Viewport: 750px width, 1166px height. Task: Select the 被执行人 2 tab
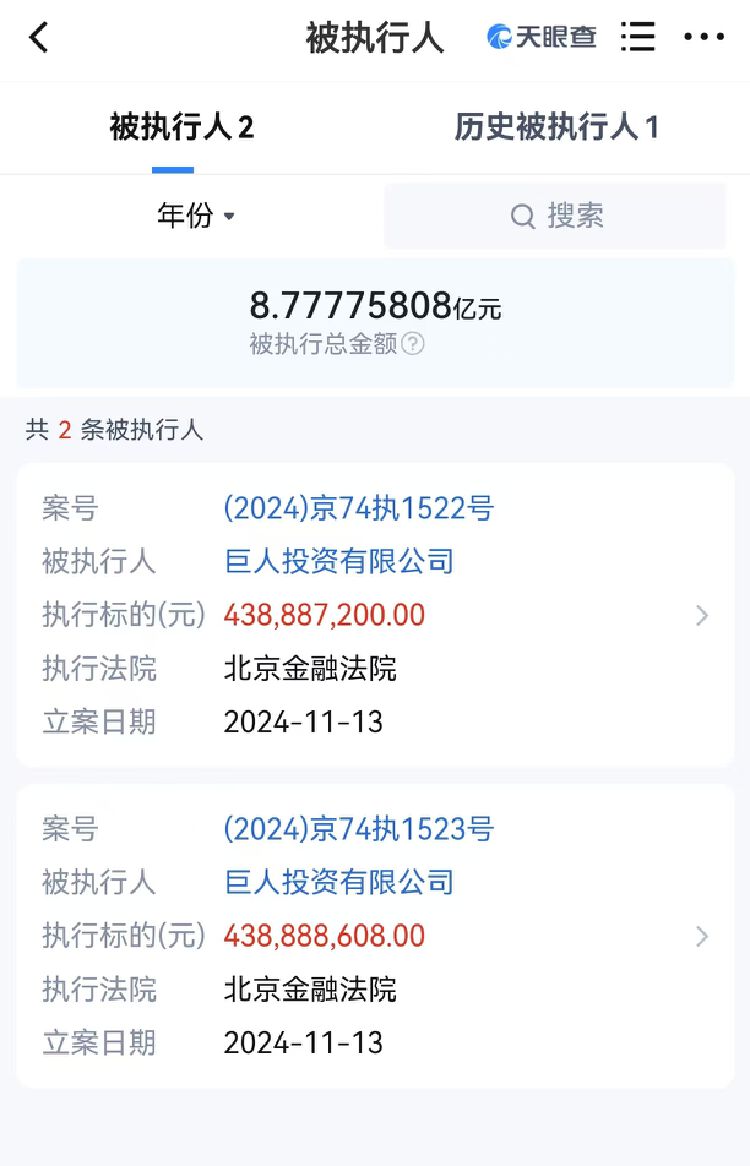click(181, 128)
